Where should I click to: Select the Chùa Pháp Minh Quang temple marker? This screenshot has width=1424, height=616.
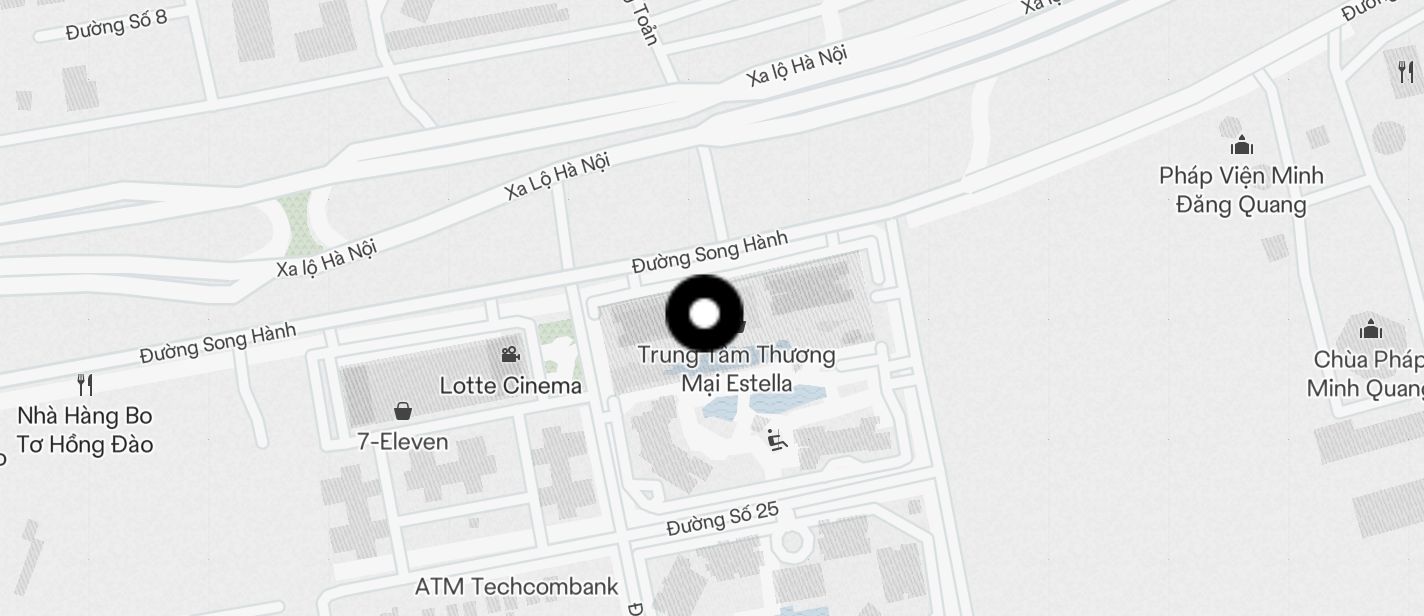pos(1370,328)
